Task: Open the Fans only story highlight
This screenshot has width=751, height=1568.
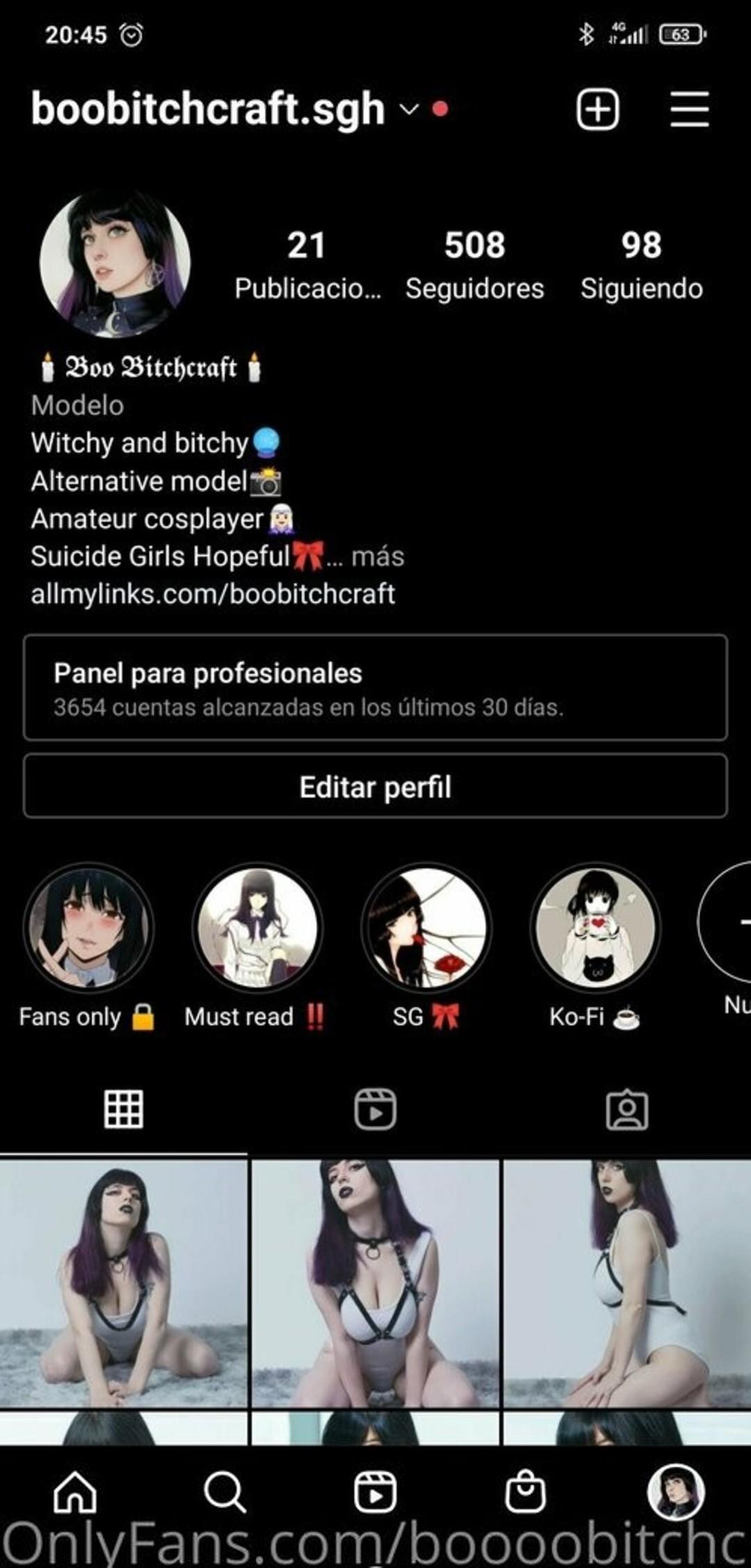Action: click(88, 928)
